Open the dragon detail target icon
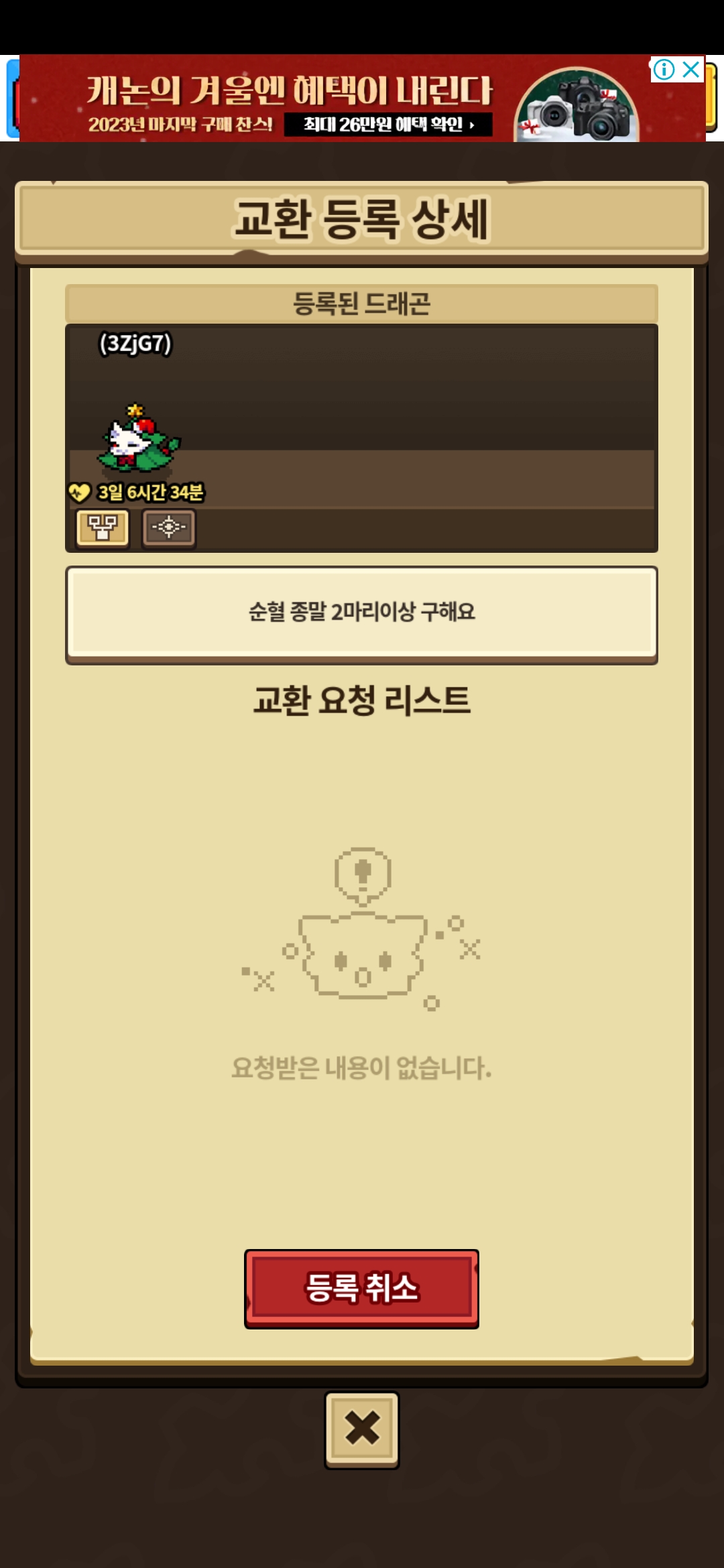The image size is (724, 1568). pos(169,528)
